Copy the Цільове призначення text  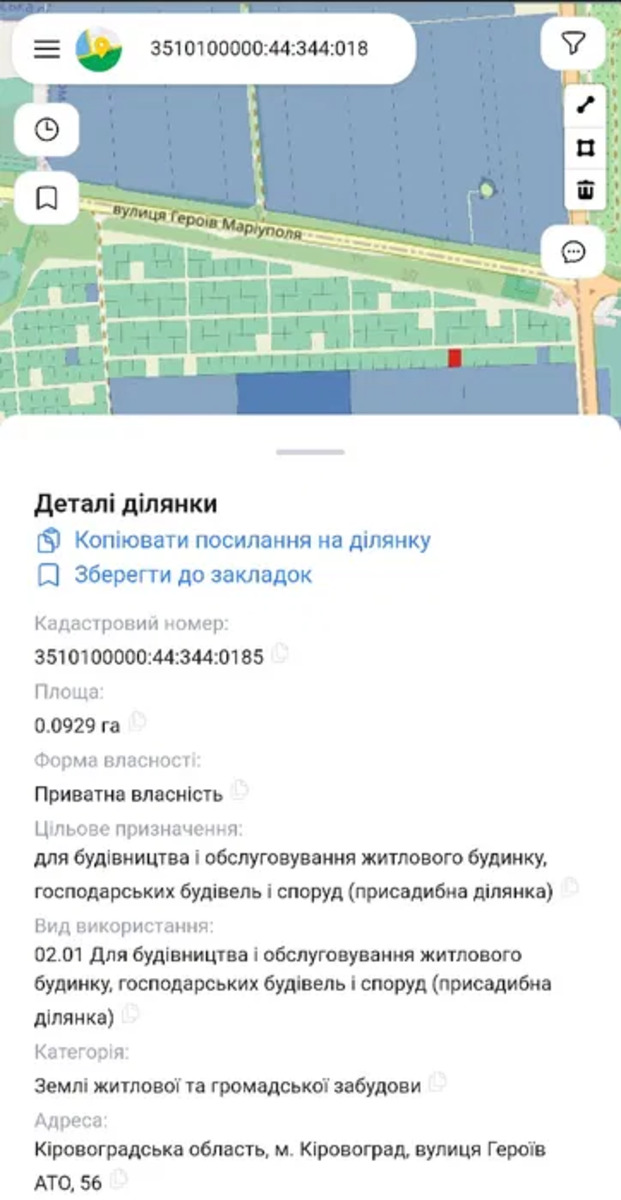point(570,887)
